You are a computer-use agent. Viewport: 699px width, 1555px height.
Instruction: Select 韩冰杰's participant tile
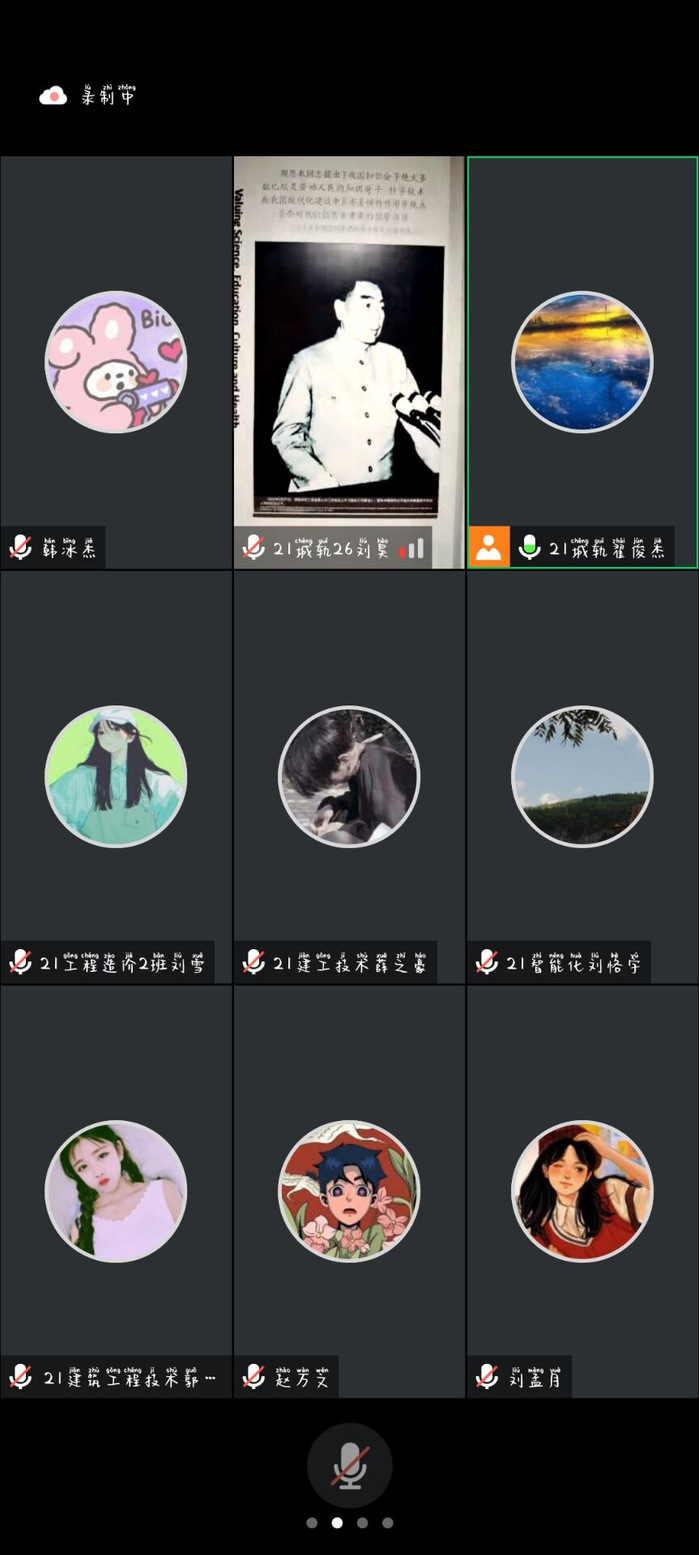click(116, 362)
